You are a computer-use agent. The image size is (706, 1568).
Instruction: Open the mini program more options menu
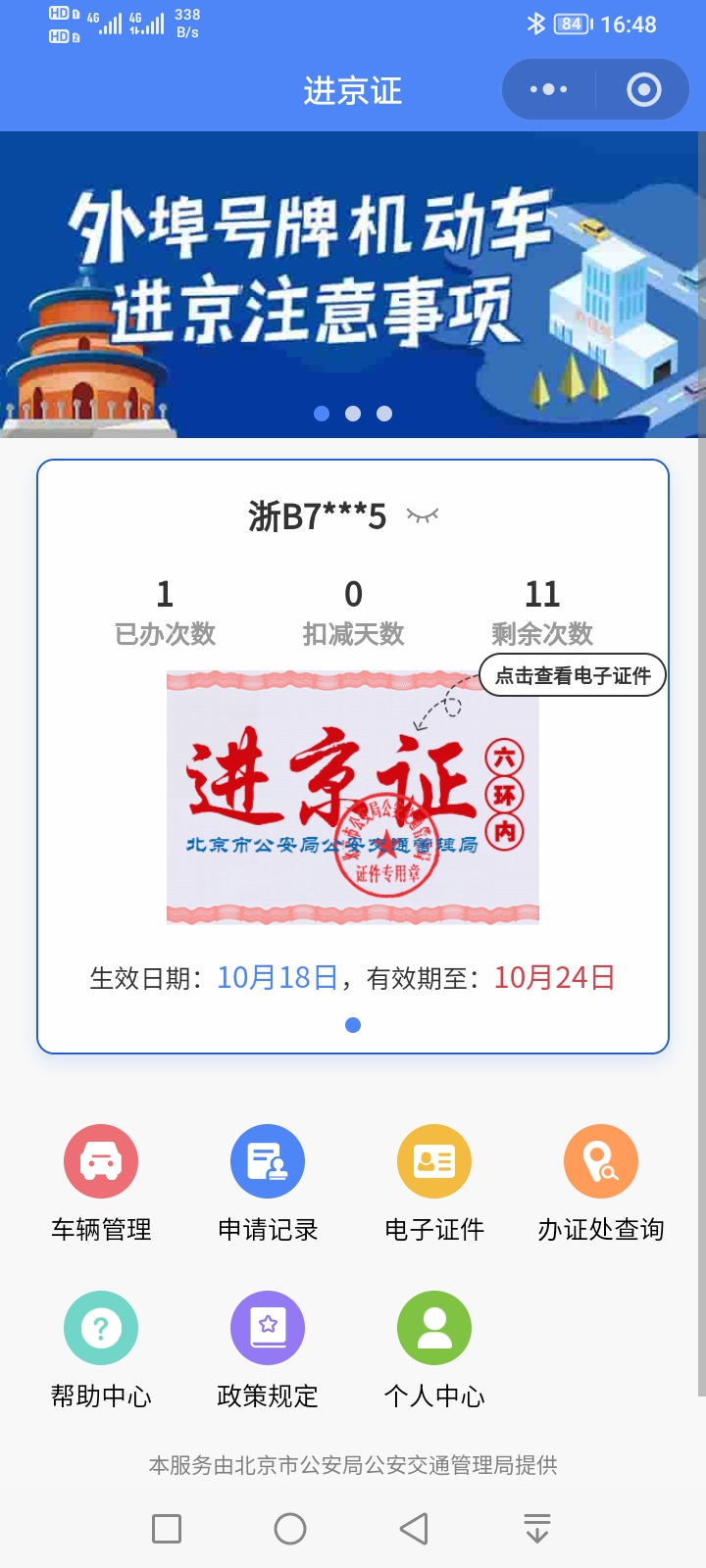pos(548,90)
